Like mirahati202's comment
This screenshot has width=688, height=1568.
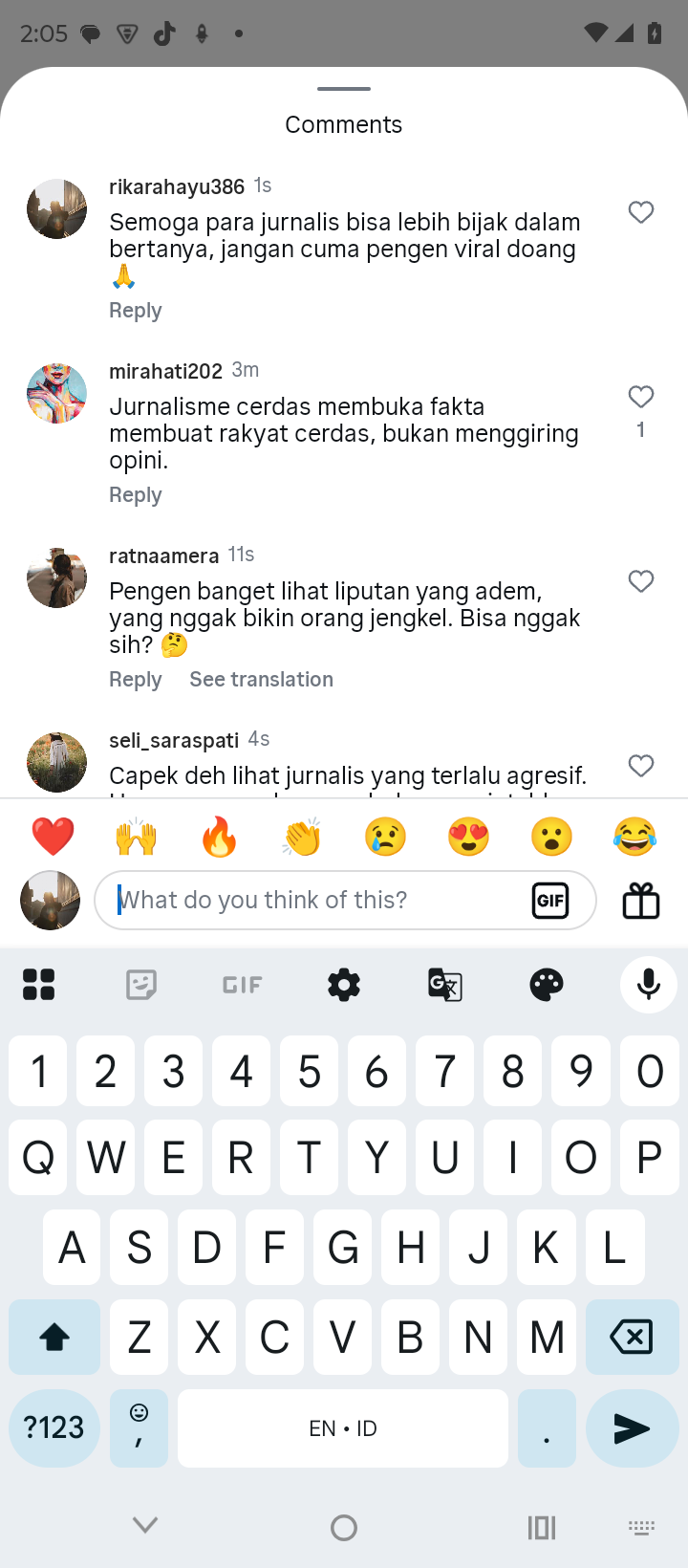point(641,397)
